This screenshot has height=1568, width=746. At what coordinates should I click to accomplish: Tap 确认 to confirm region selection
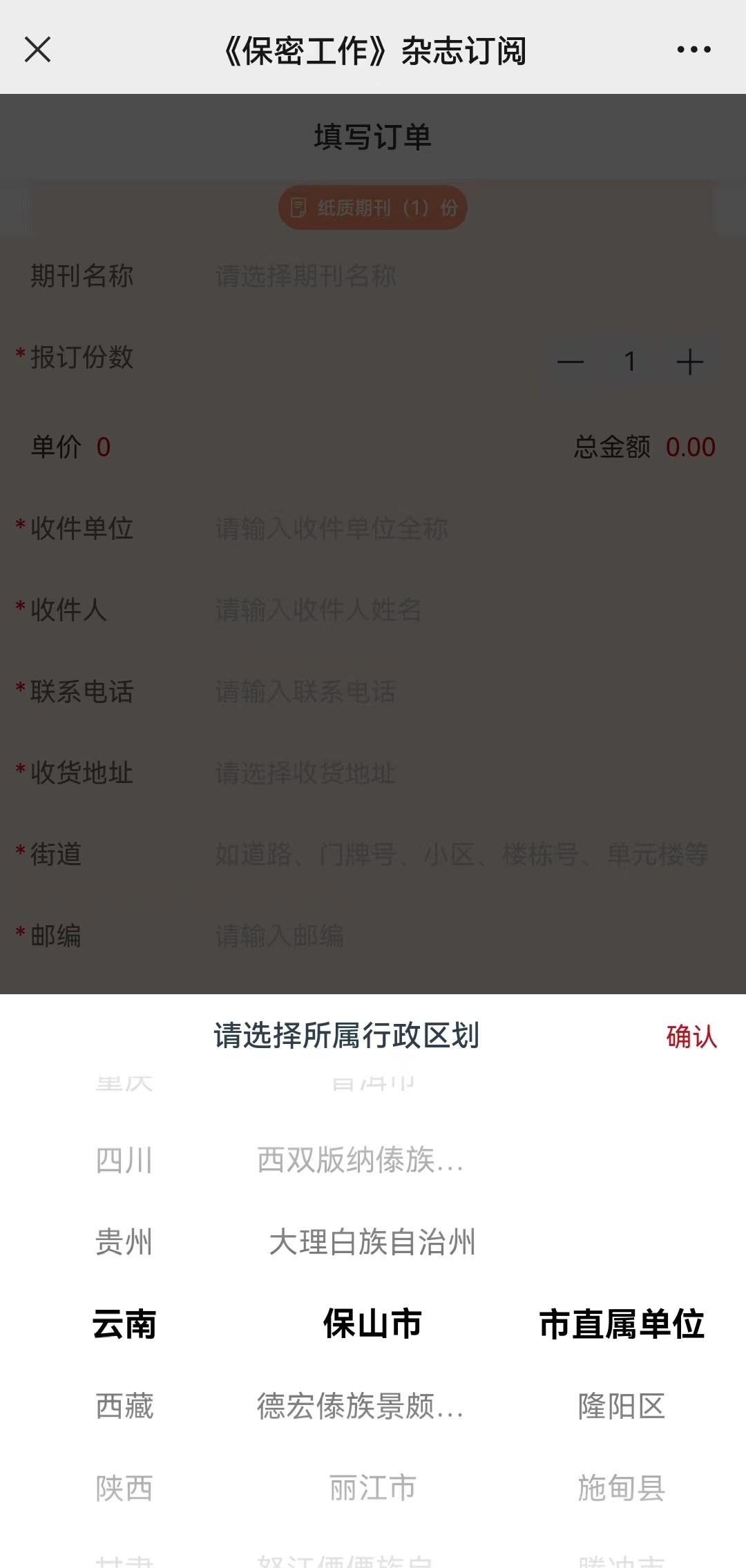(691, 1036)
